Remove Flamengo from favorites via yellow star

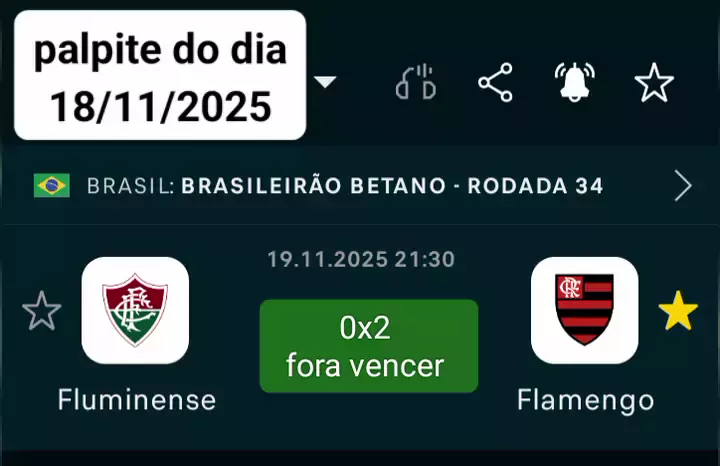pyautogui.click(x=678, y=312)
